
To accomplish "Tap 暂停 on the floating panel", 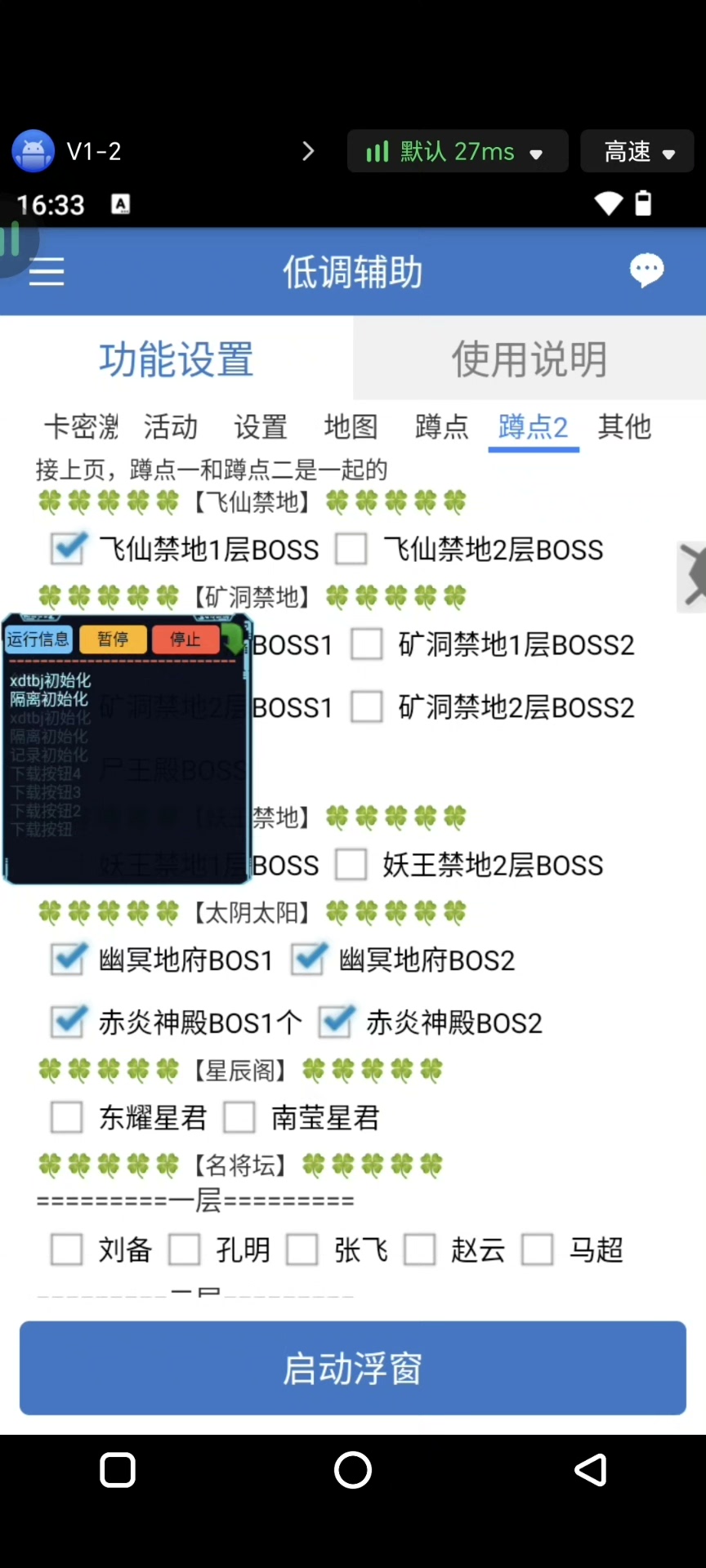I will coord(113,639).
